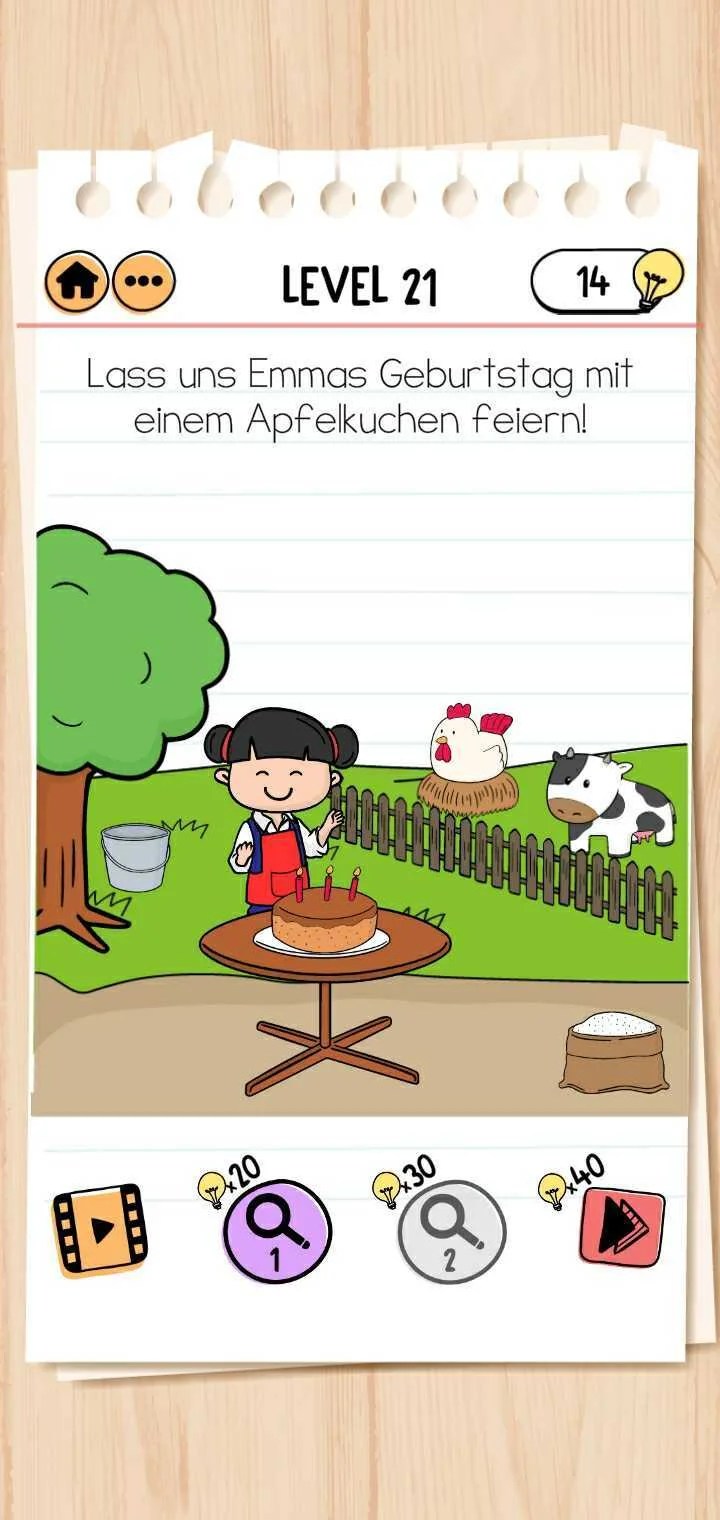Tap the lightbulb hint counter showing 14

[606, 282]
